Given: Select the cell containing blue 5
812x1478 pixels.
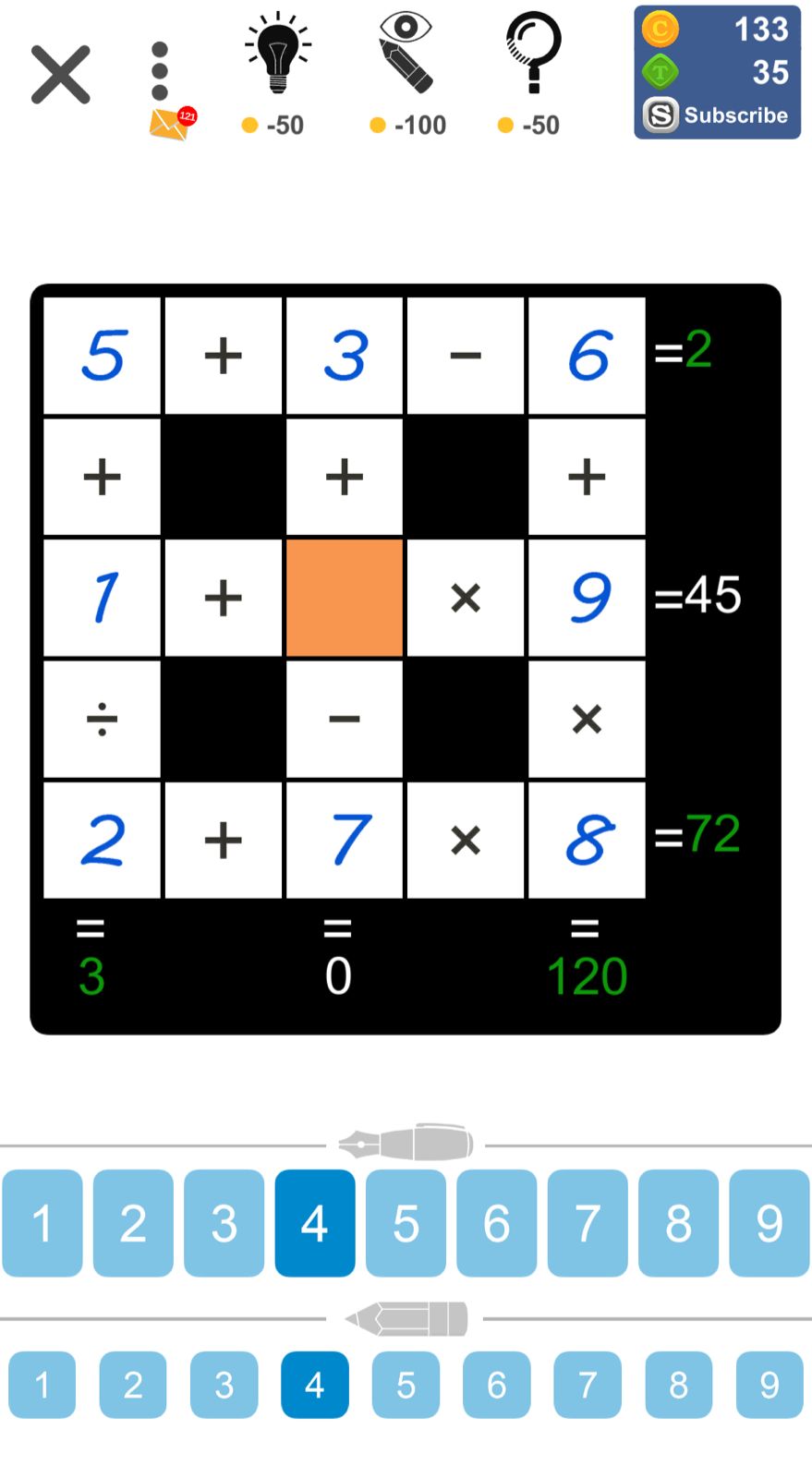Looking at the screenshot, I should pyautogui.click(x=103, y=356).
